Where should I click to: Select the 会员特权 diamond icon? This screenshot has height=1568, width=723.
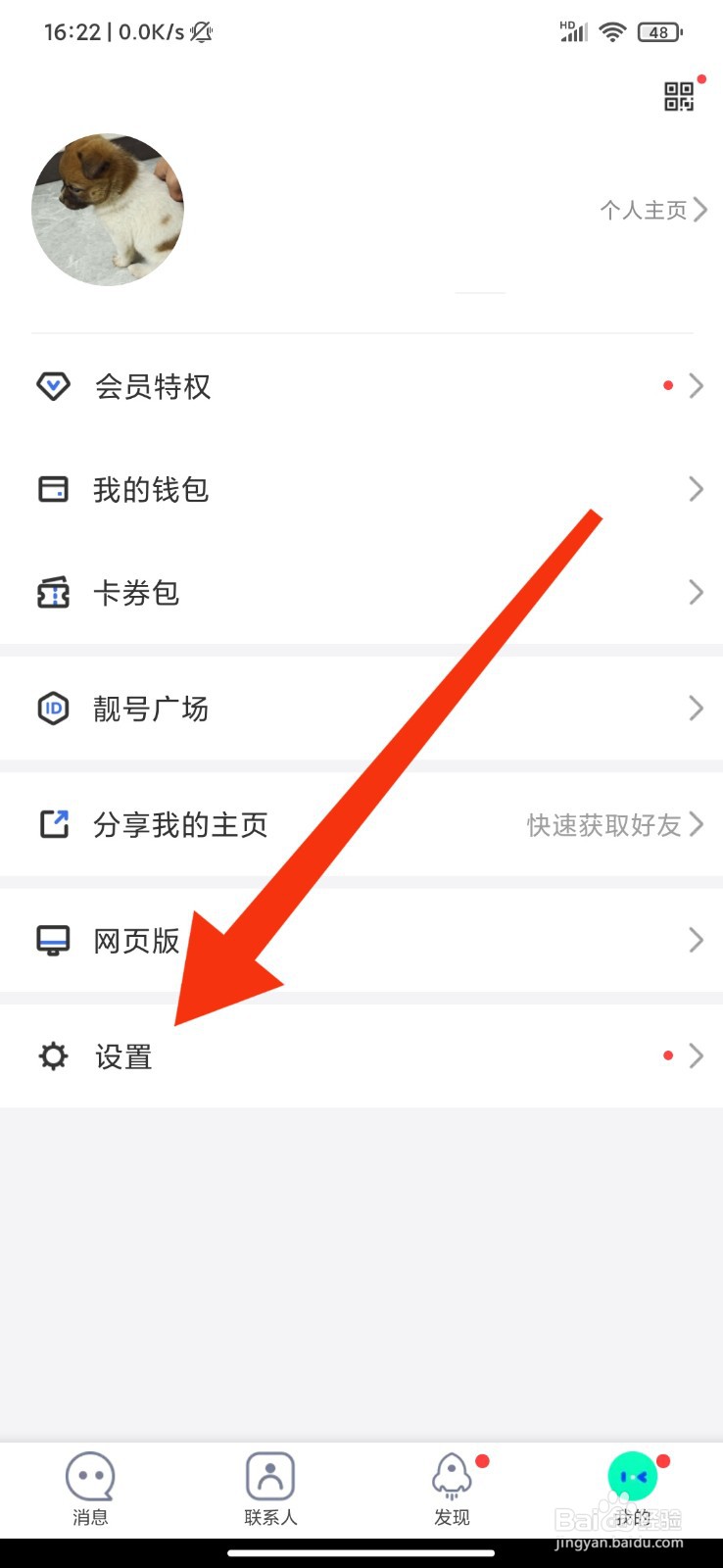coord(54,386)
